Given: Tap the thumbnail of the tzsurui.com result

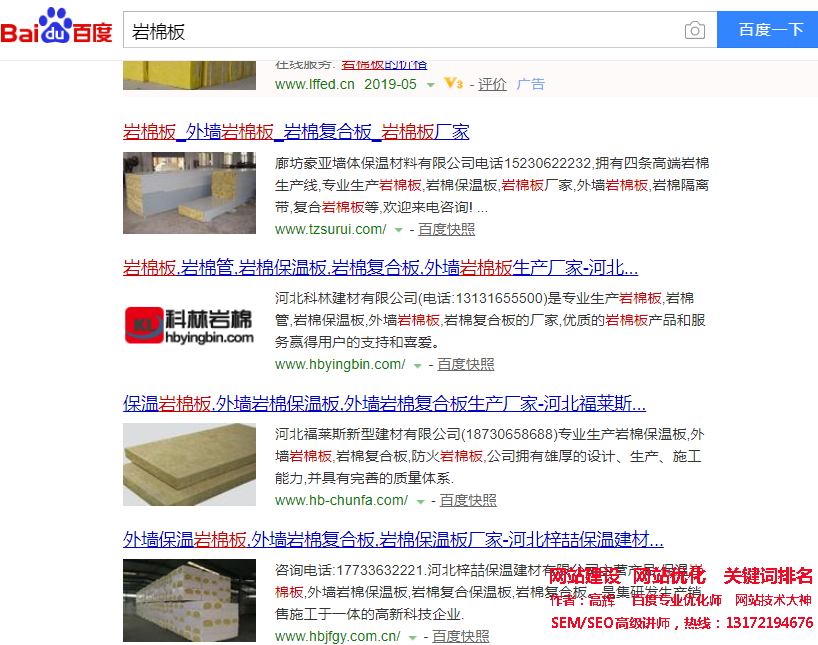Looking at the screenshot, I should tap(190, 192).
